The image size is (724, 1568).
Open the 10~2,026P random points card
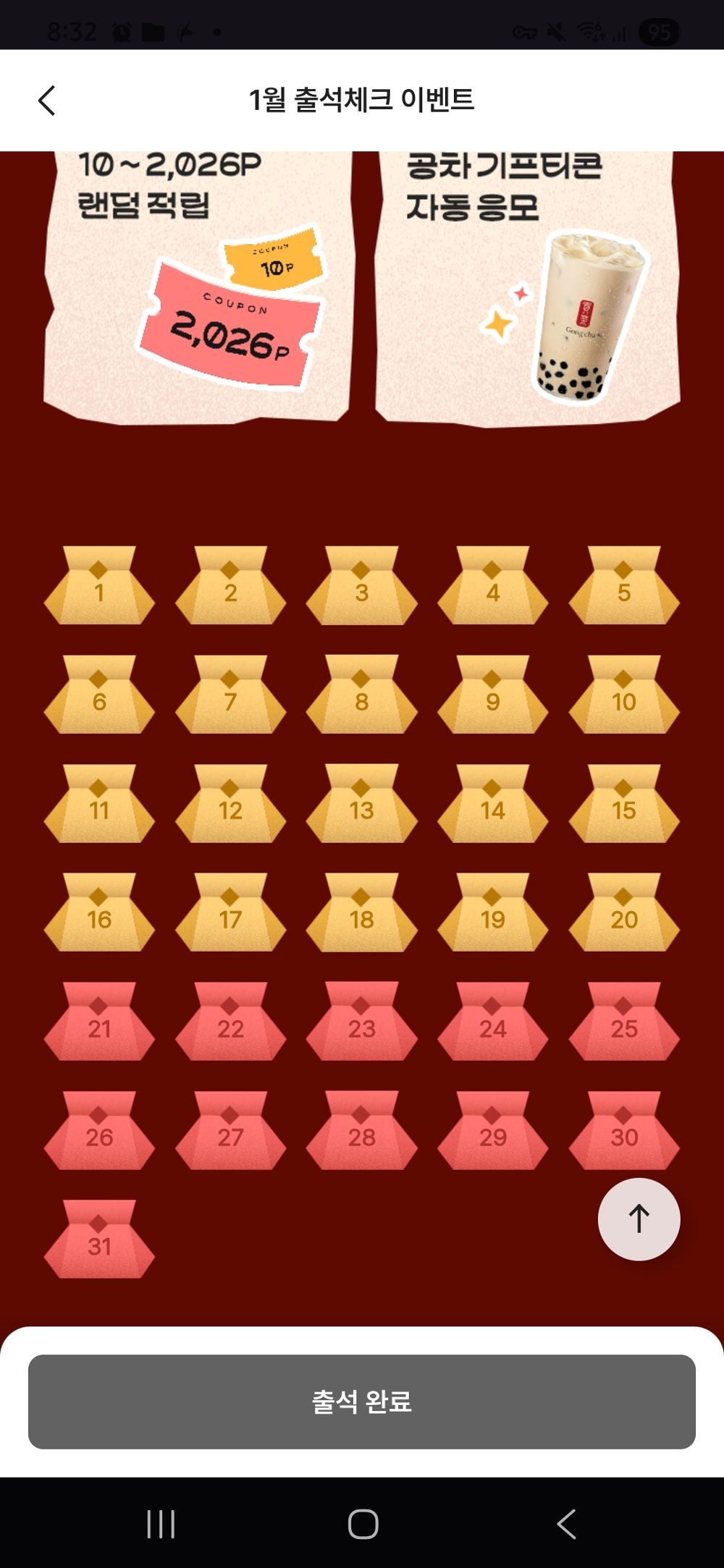click(198, 286)
